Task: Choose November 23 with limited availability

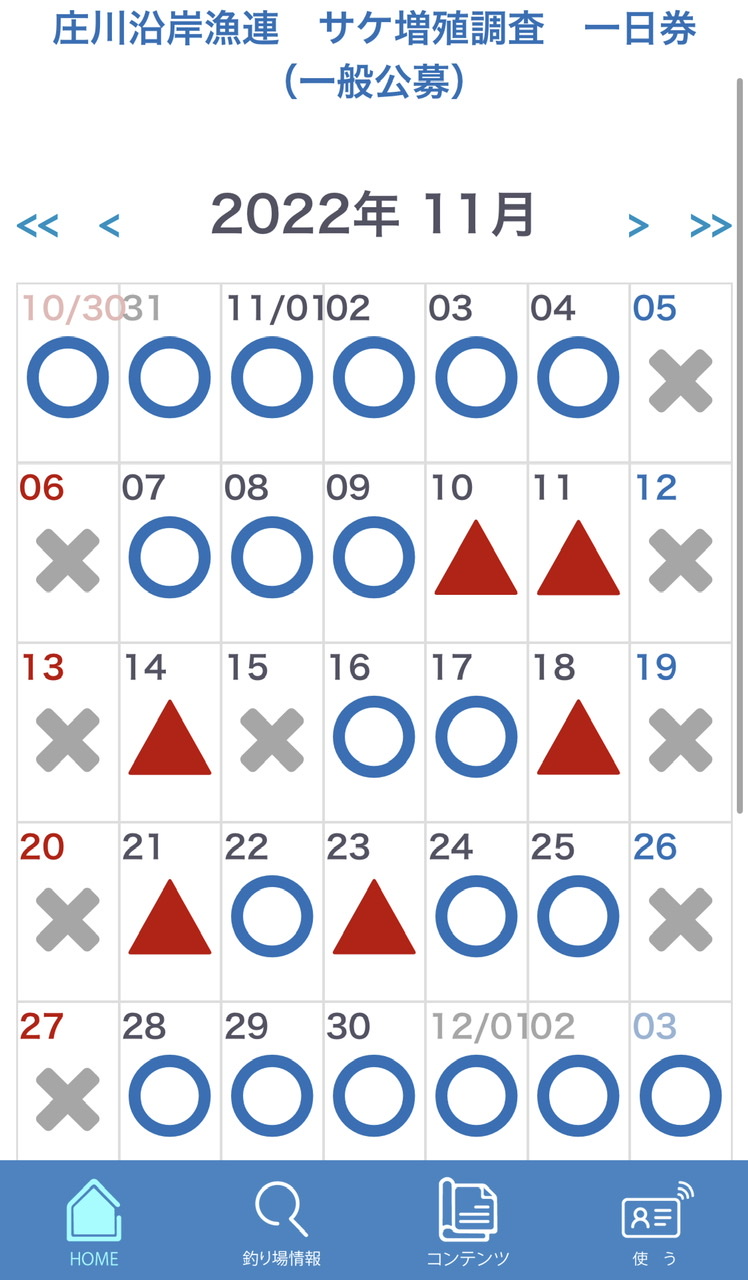Action: (x=374, y=913)
